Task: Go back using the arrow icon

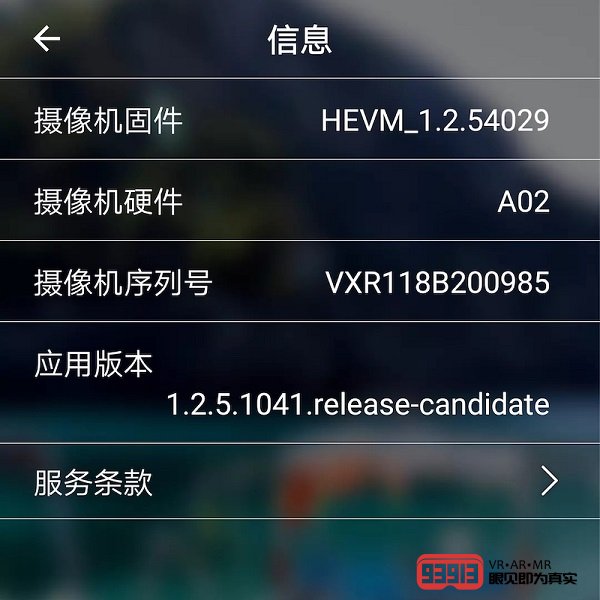Action: [47, 39]
